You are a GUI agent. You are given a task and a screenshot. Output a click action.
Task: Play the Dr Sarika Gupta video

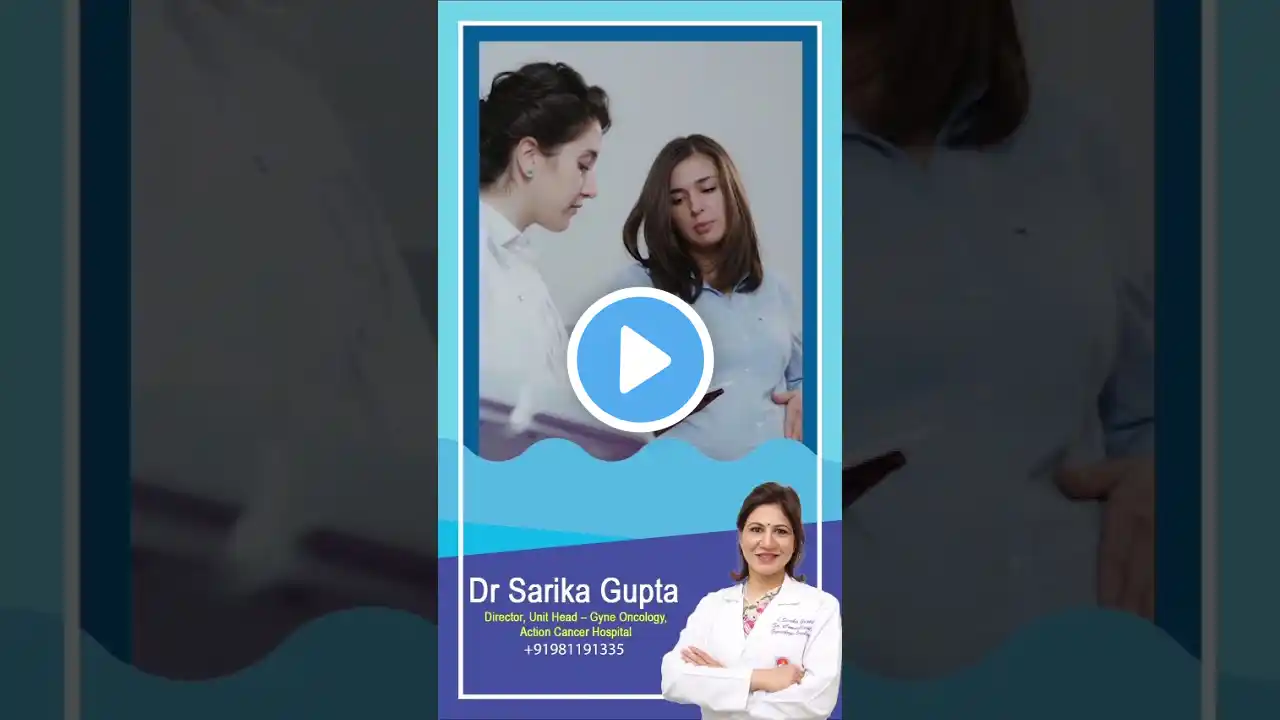[640, 360]
